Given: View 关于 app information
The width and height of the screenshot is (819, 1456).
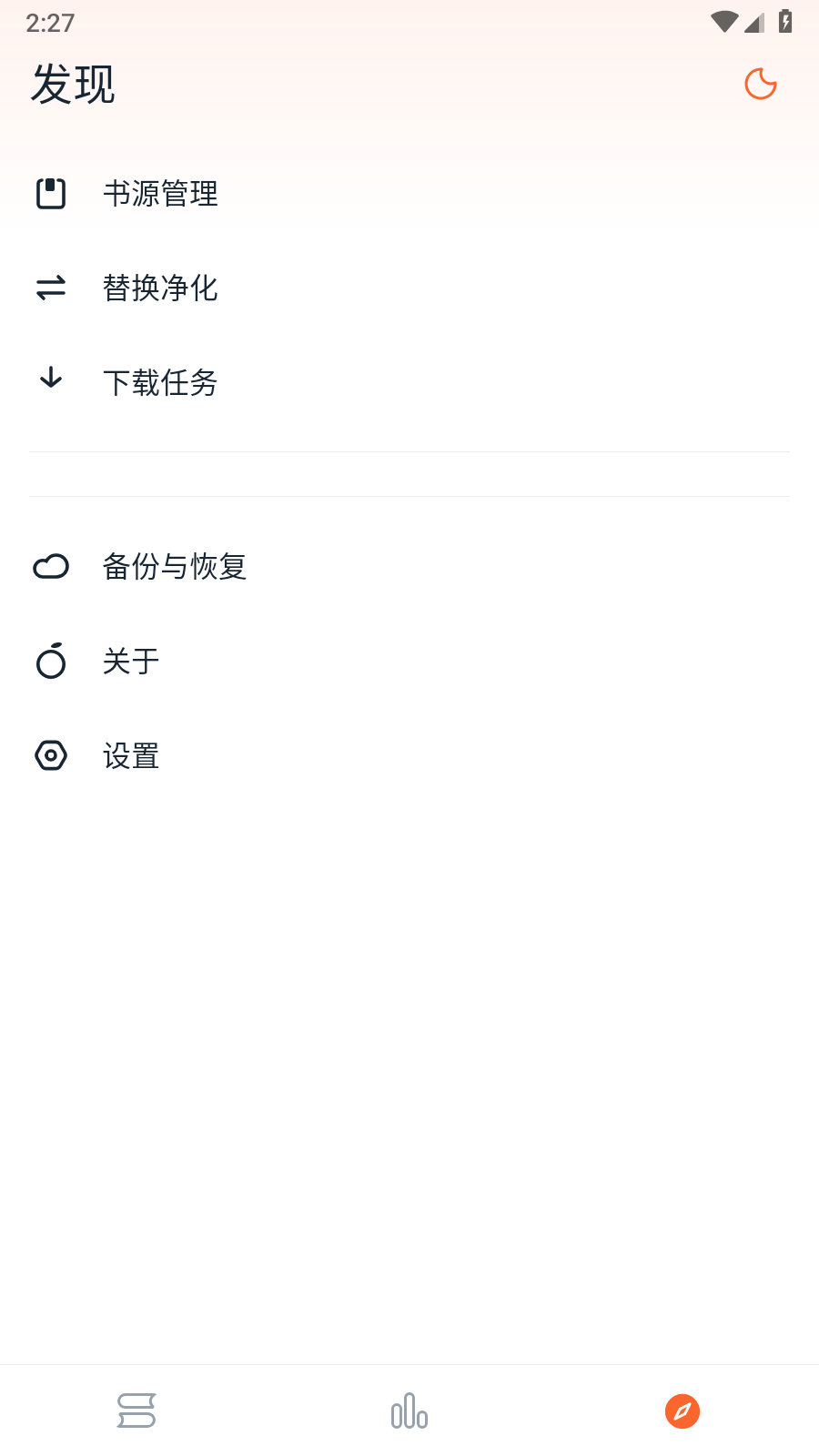Looking at the screenshot, I should pos(130,662).
